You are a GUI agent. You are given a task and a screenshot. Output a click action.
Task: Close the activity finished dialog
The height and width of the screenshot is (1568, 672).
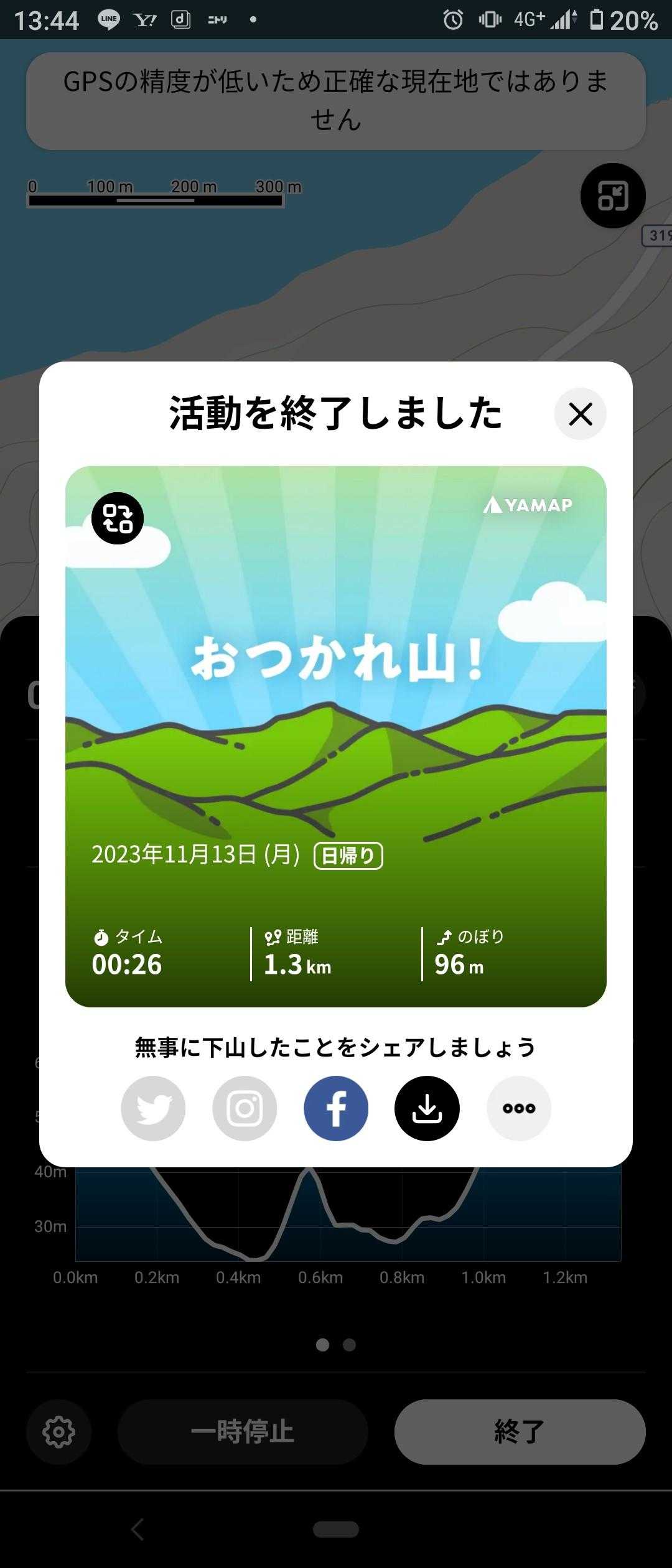coord(580,414)
